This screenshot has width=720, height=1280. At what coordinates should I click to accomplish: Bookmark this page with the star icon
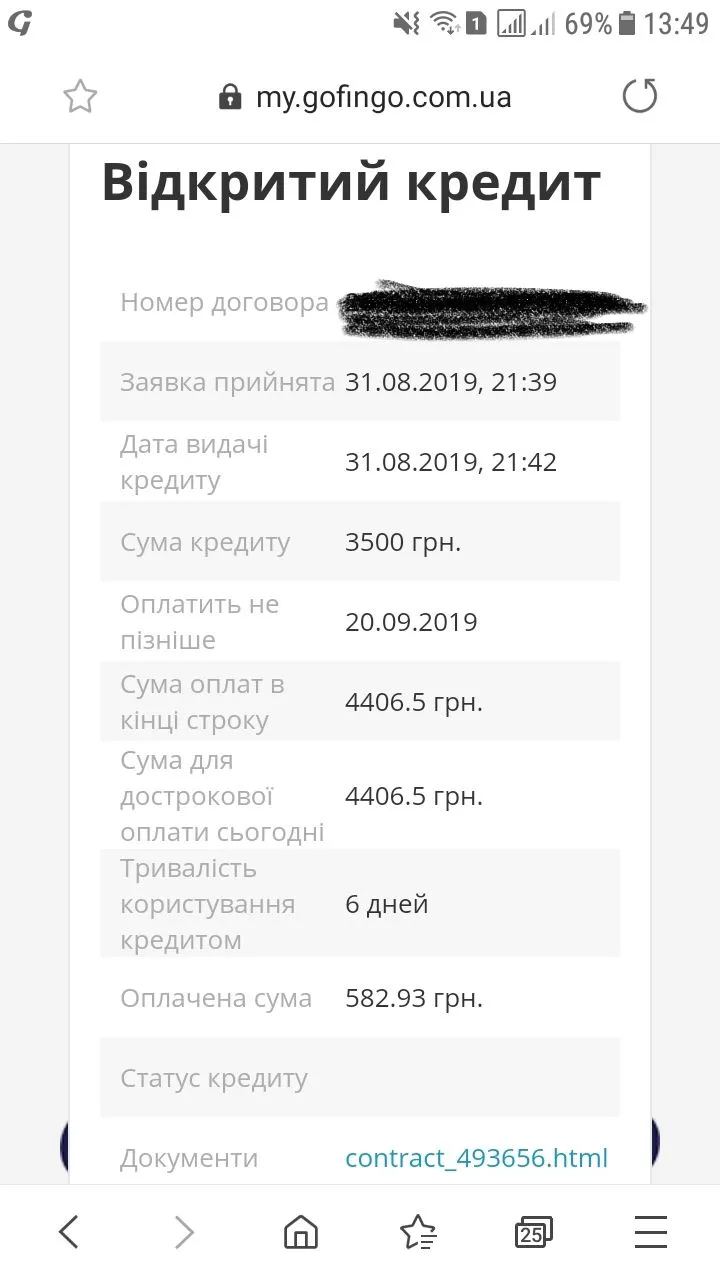coord(80,97)
